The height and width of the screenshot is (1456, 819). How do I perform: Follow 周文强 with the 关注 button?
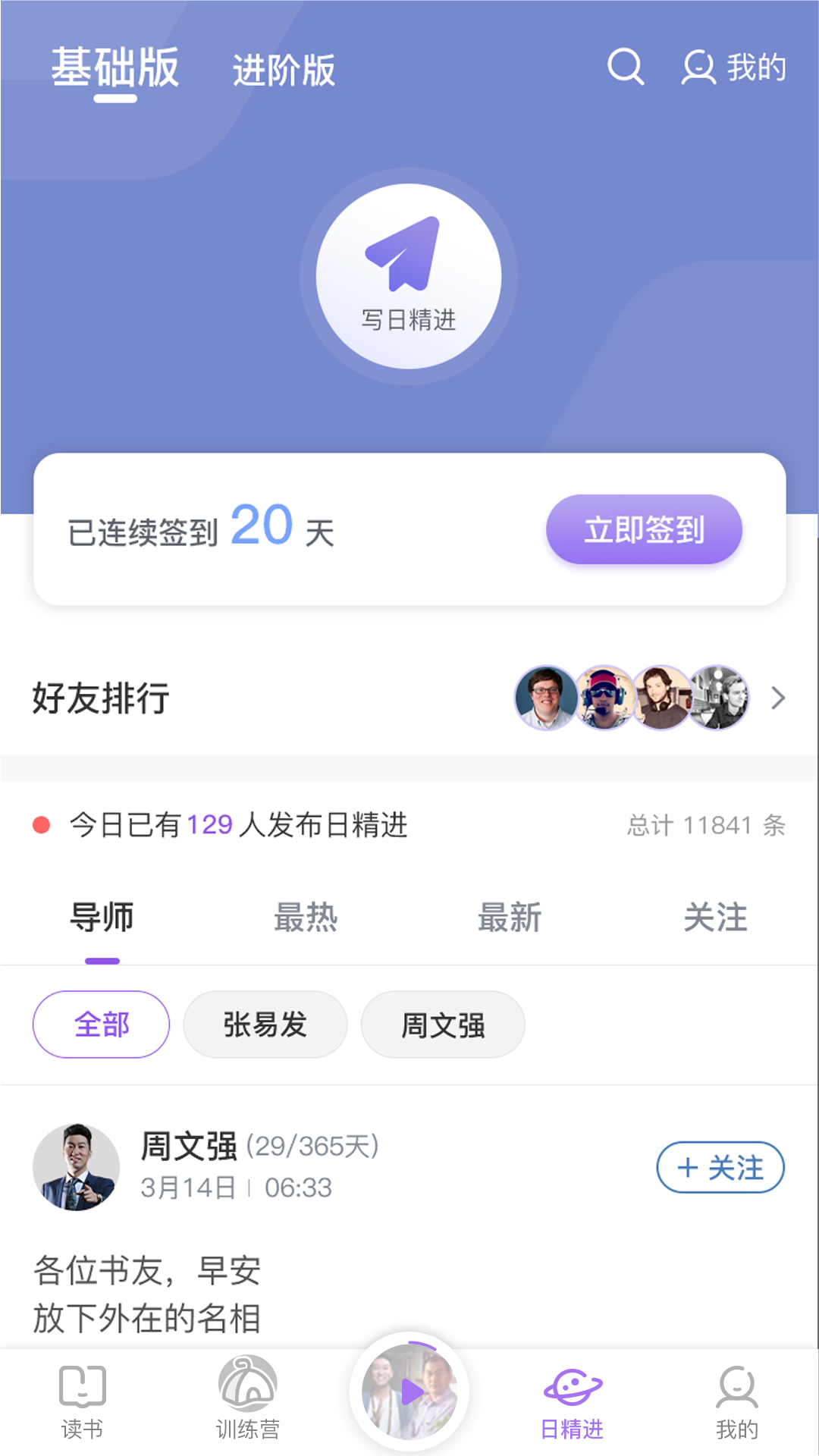click(x=720, y=1167)
